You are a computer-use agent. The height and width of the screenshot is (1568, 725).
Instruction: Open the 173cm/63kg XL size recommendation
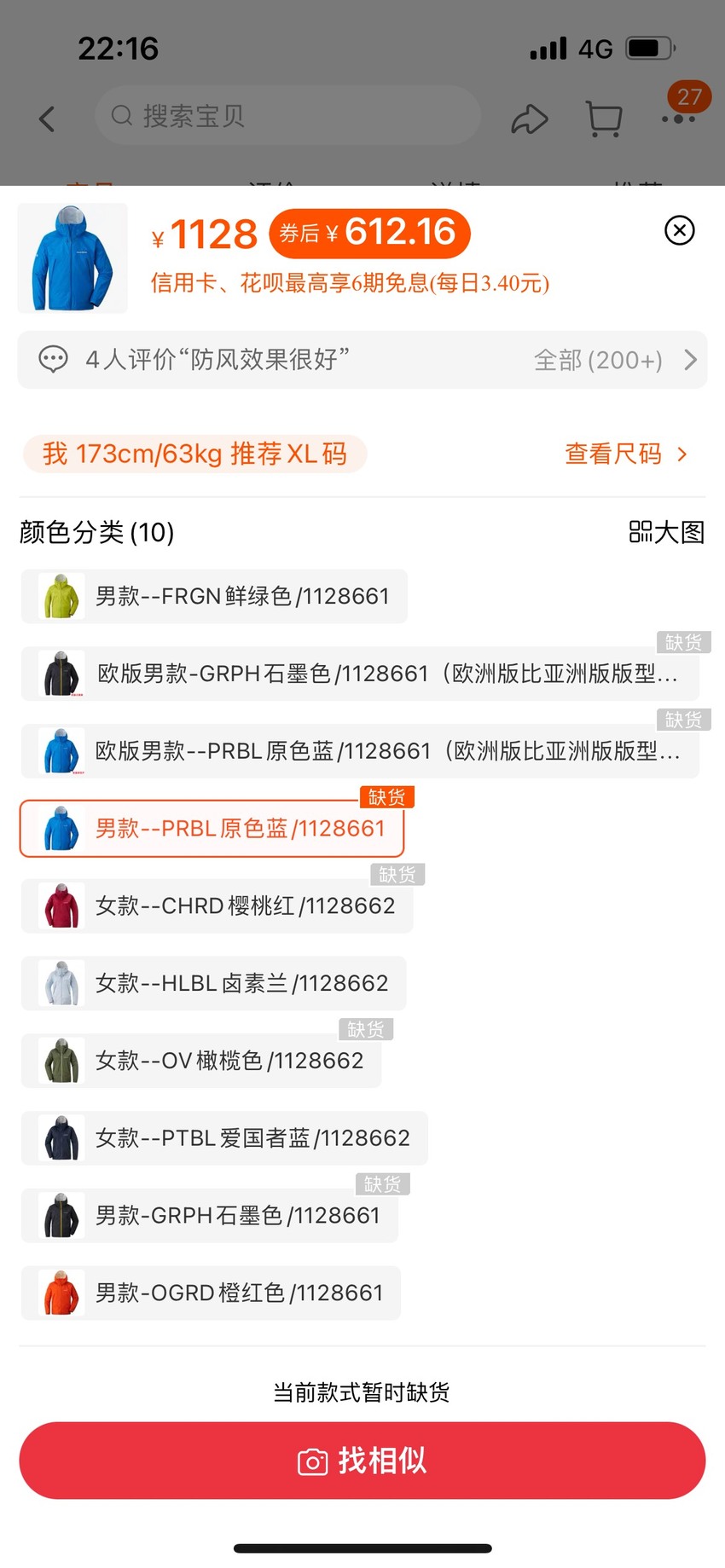194,454
